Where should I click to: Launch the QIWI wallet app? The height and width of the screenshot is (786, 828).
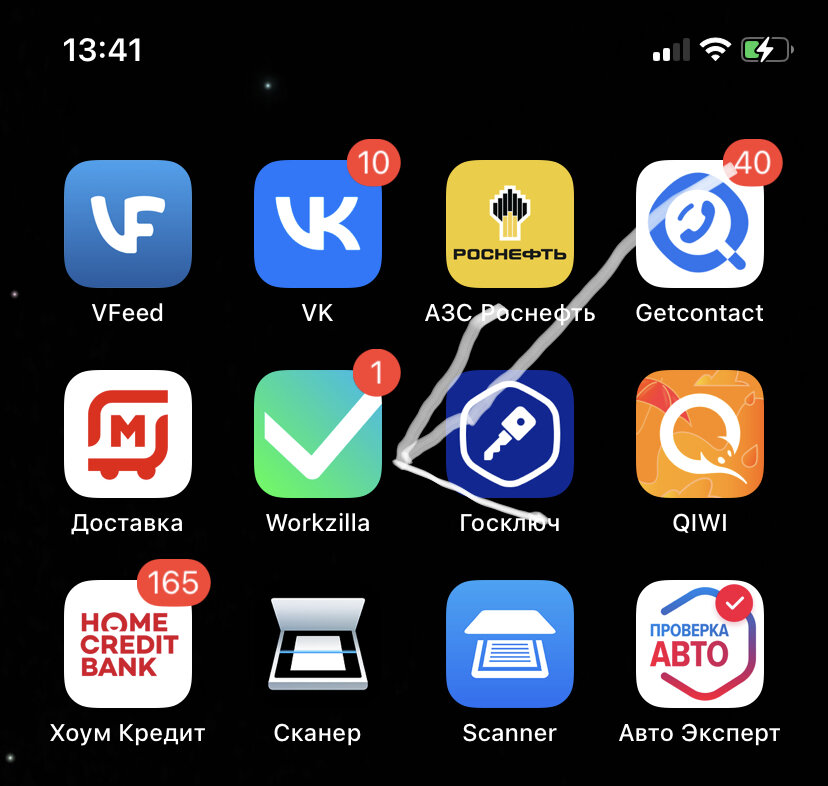[x=699, y=434]
